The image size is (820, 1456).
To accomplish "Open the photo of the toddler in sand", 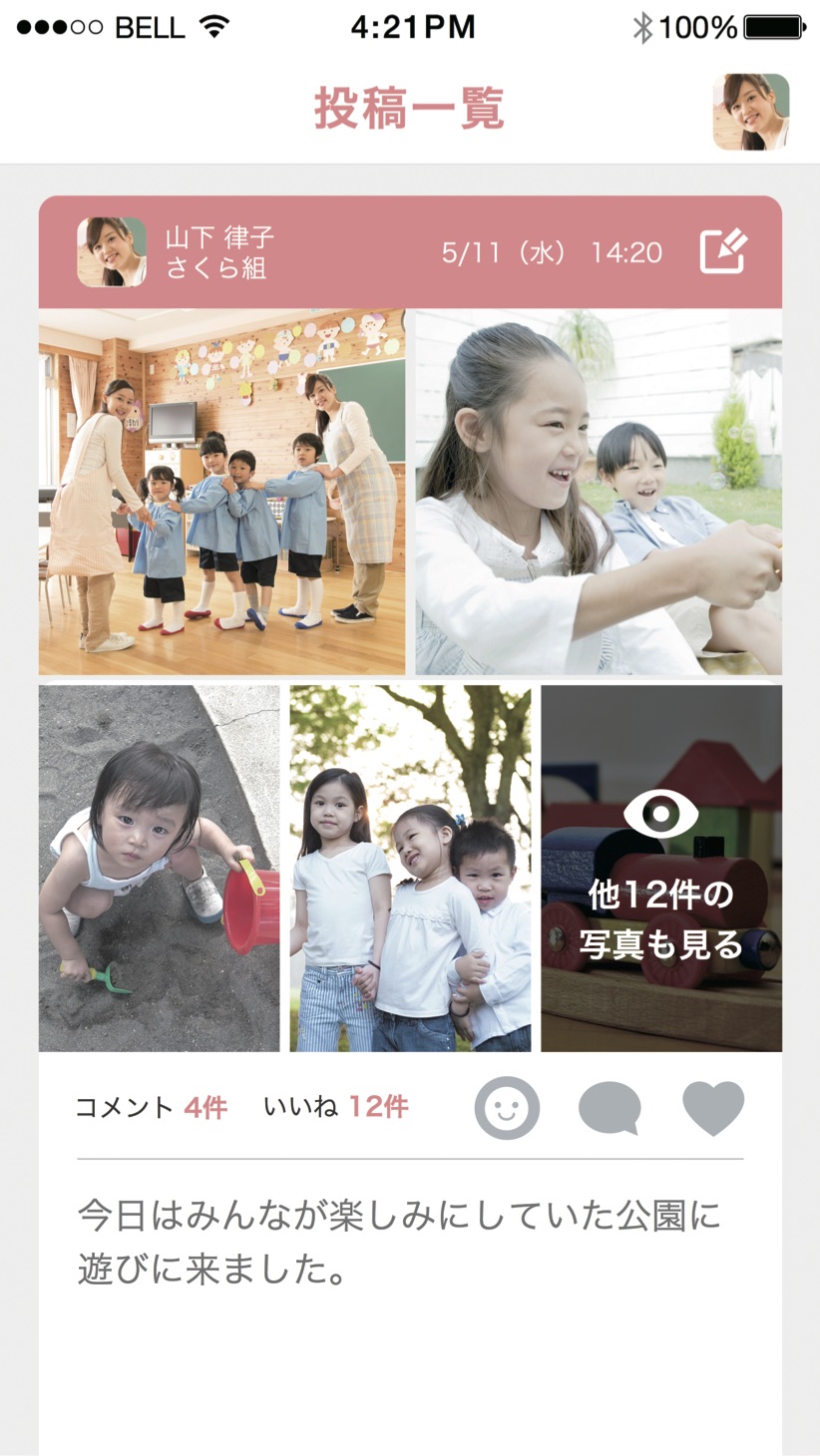I will pyautogui.click(x=160, y=868).
